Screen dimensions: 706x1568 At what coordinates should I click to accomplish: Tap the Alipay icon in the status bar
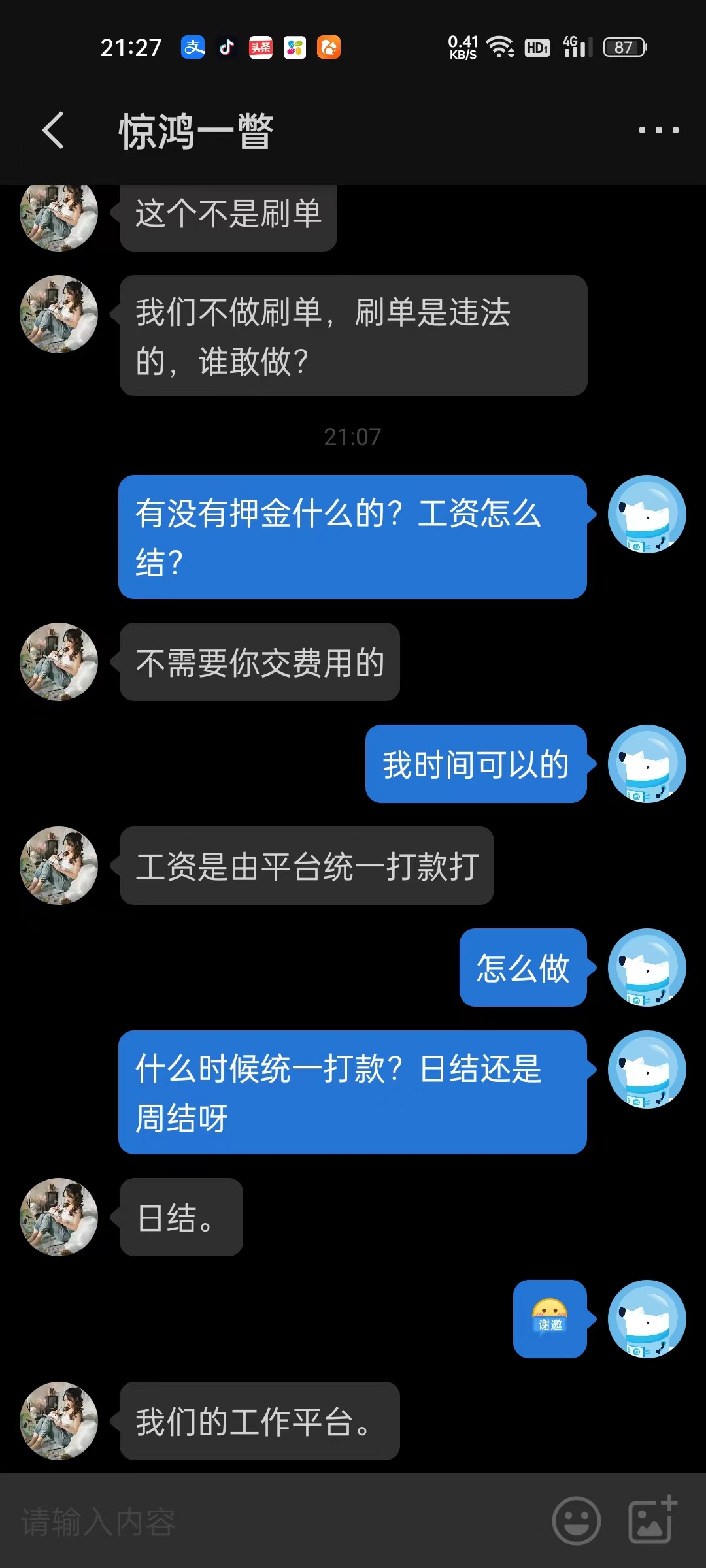point(192,46)
